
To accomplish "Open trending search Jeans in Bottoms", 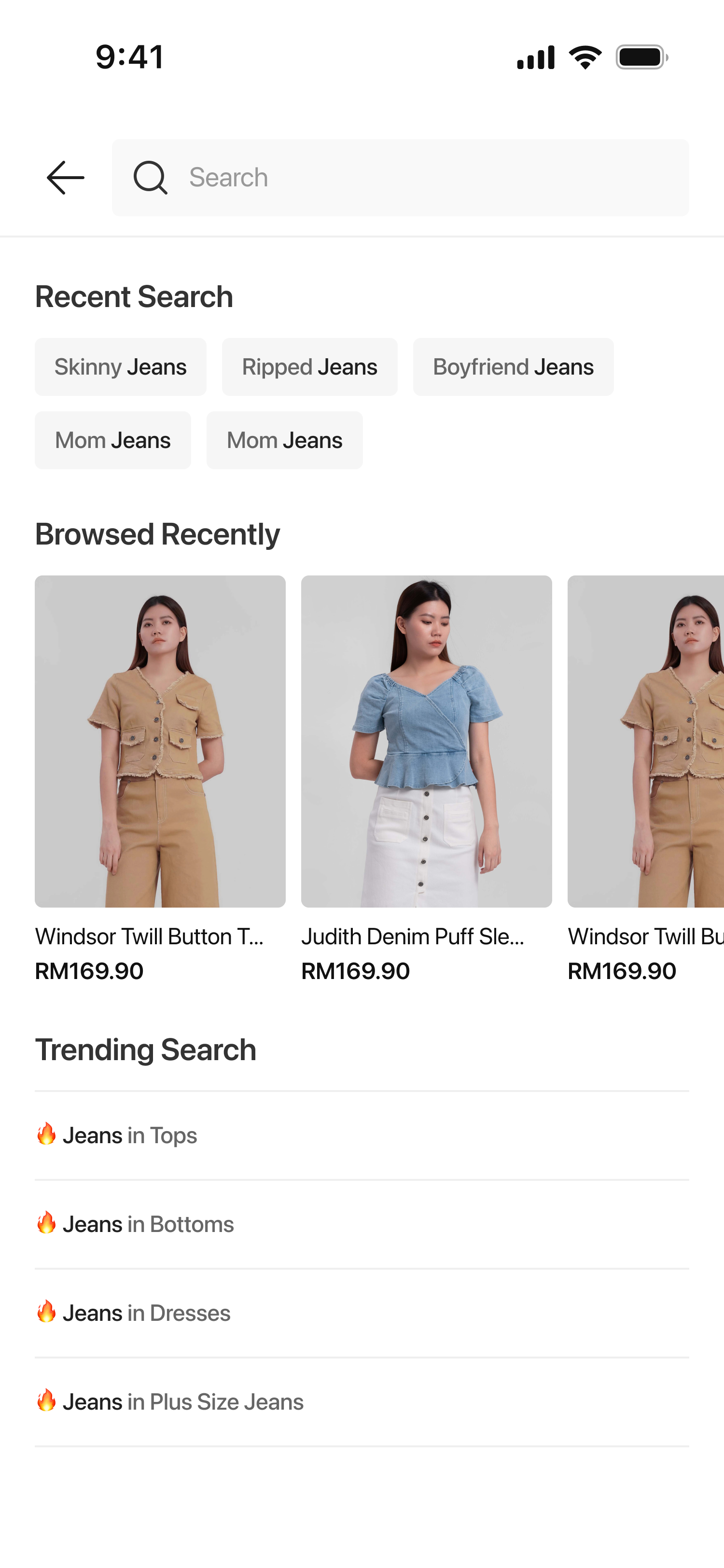I will [x=362, y=1224].
